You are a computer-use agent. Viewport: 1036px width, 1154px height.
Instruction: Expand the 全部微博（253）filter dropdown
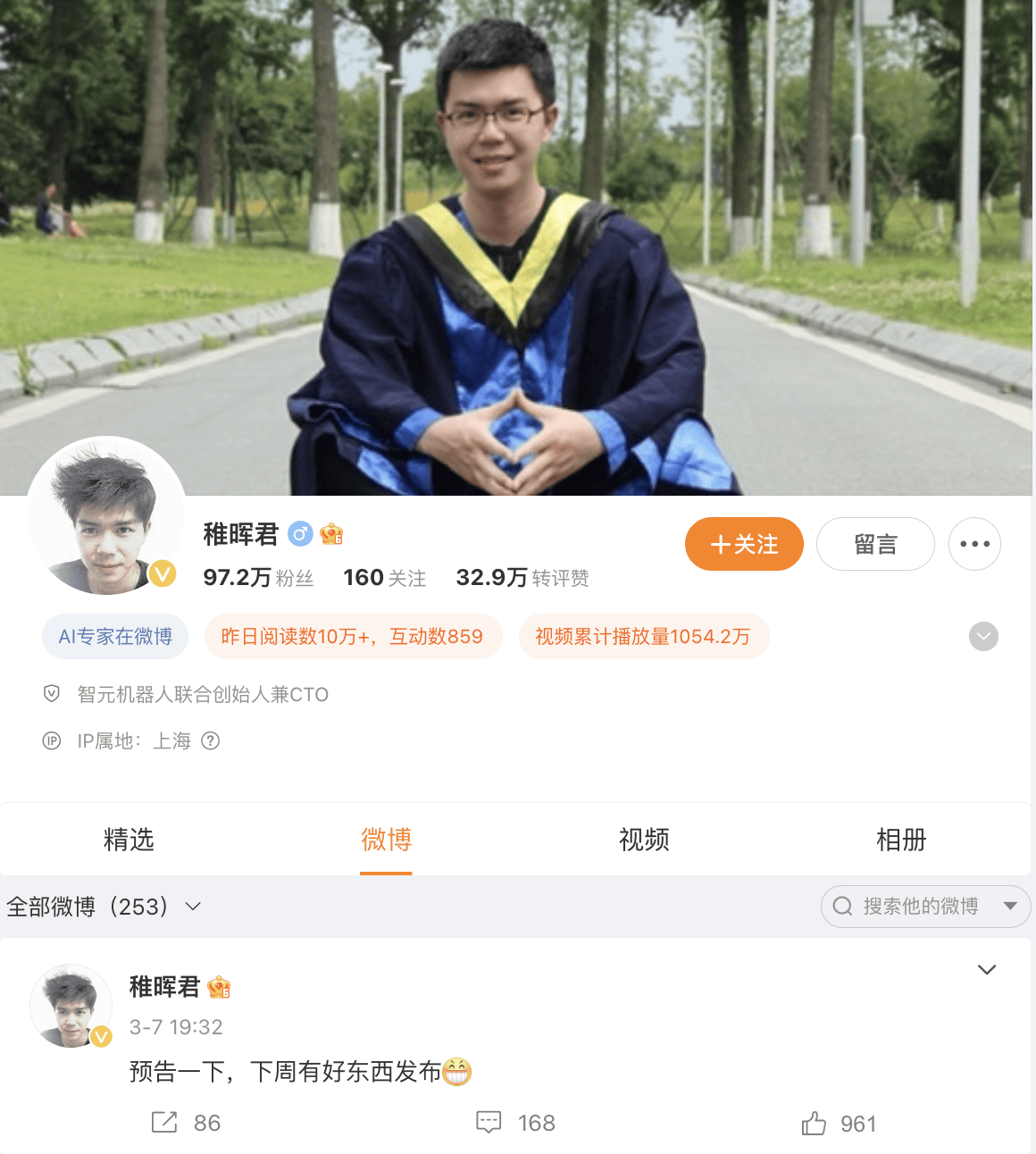[x=191, y=907]
